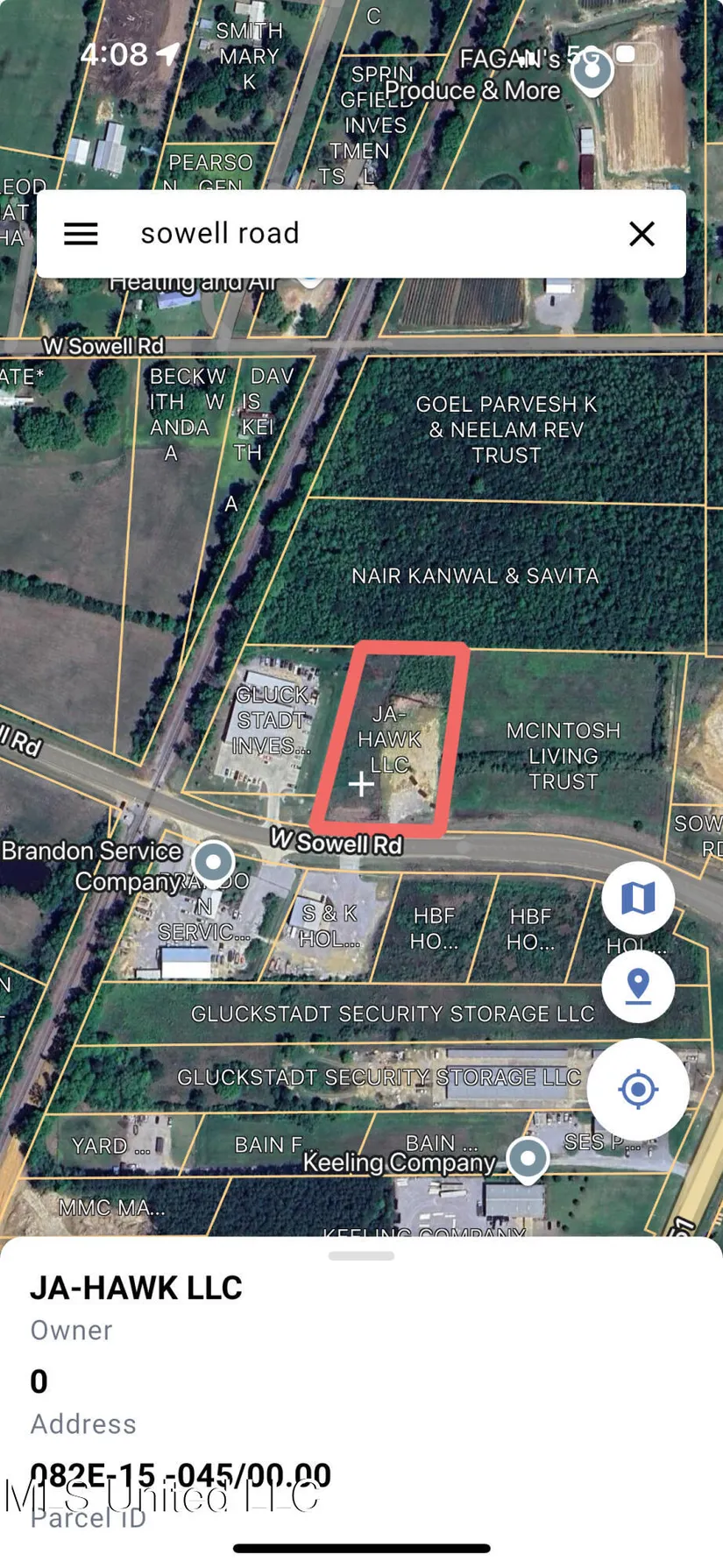Select the NAIR KANWAL & SAVITA parcel
Viewport: 723px width, 1568px height.
point(475,576)
